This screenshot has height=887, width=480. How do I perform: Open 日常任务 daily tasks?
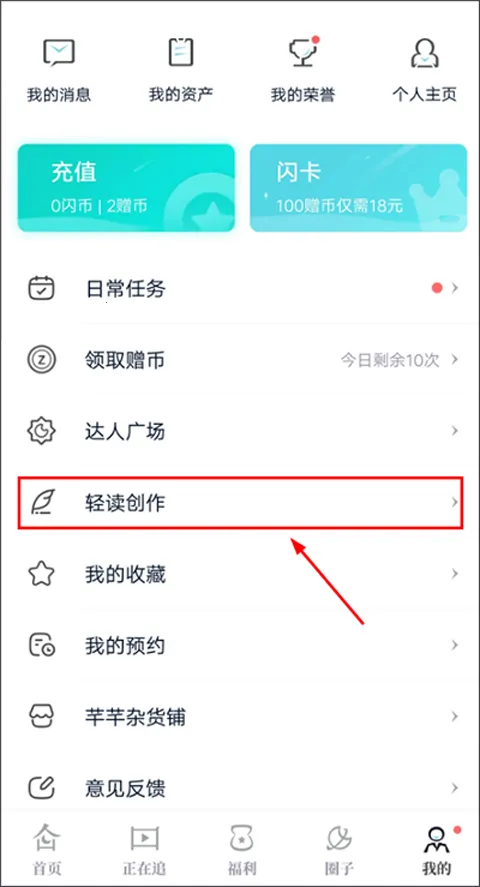240,289
